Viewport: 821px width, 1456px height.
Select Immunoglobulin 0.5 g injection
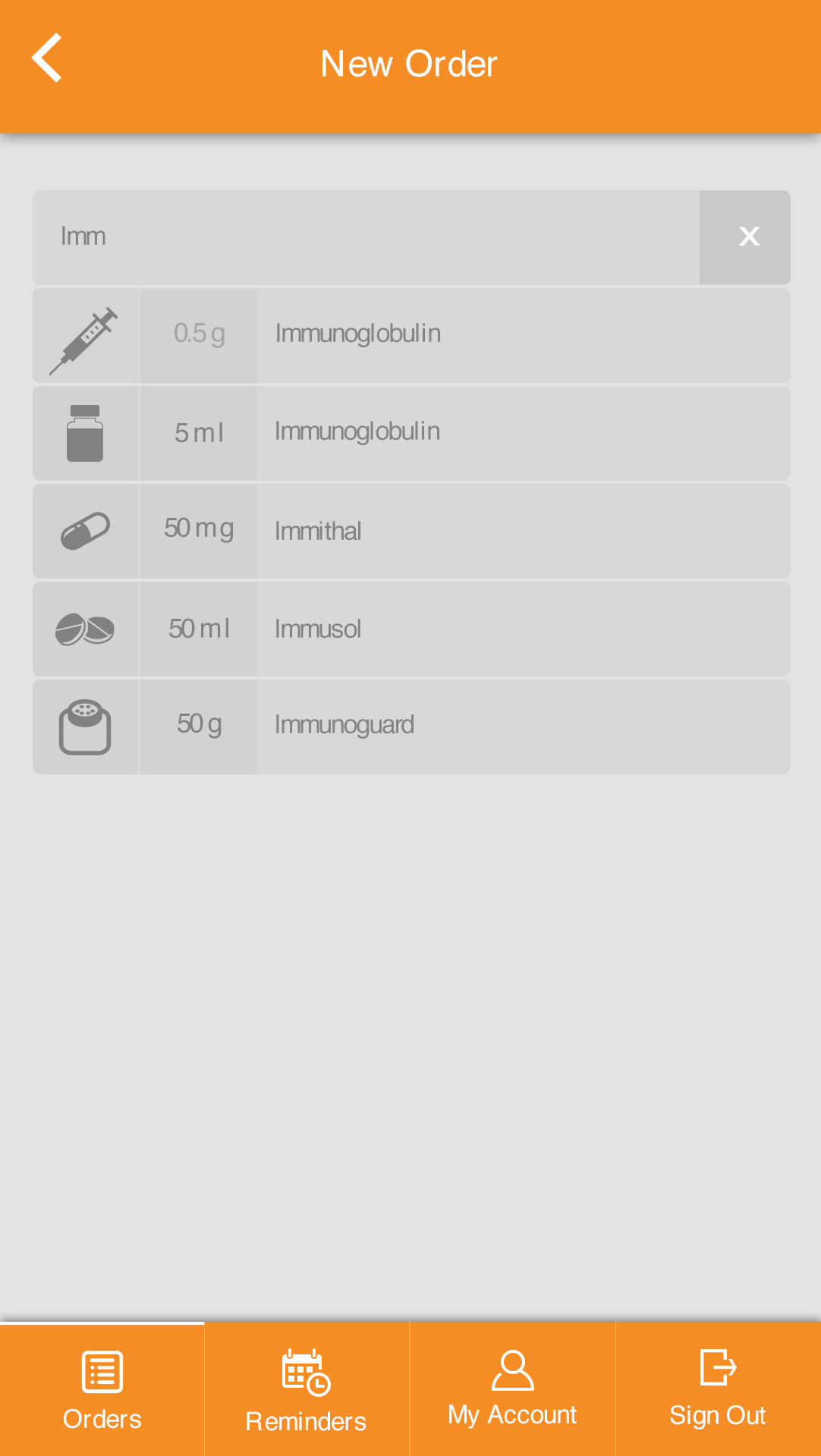coord(411,335)
